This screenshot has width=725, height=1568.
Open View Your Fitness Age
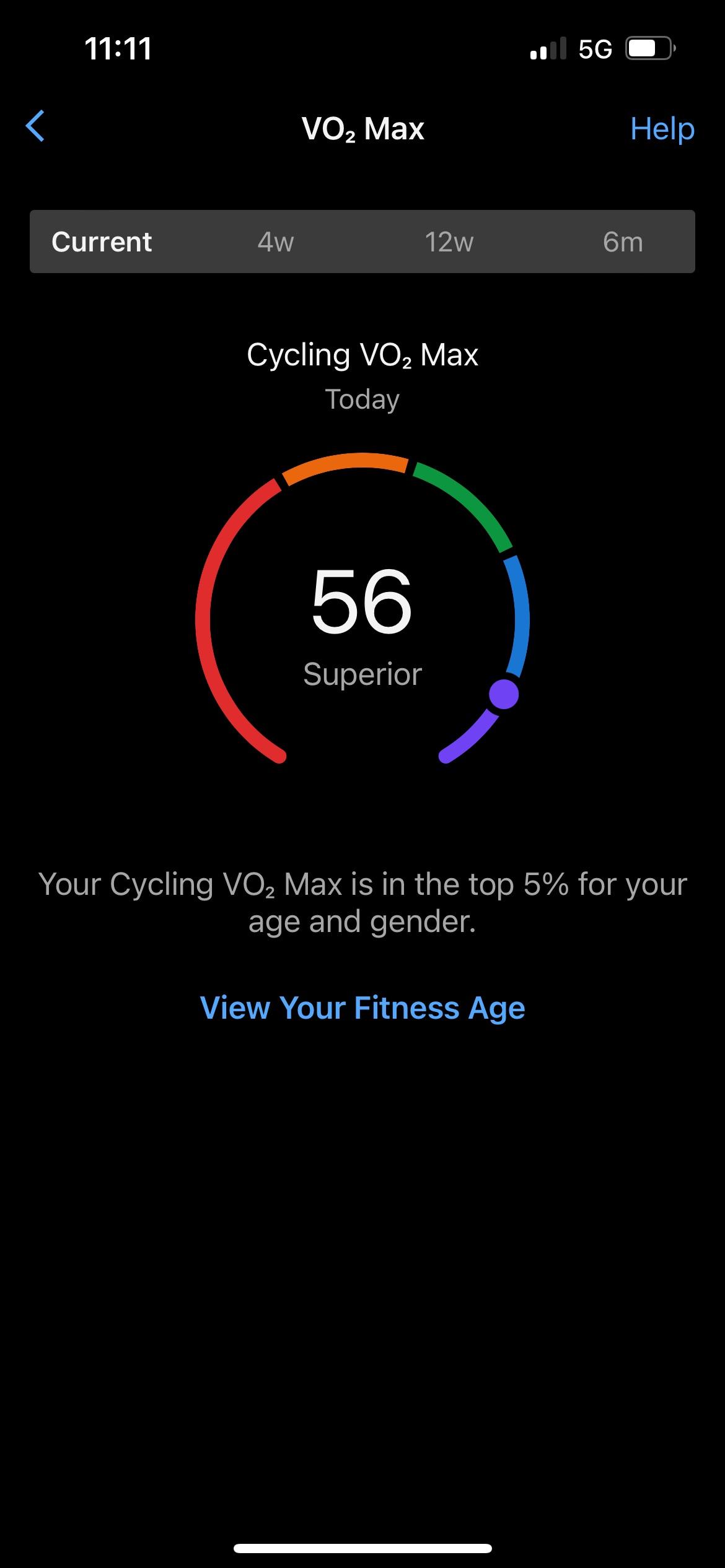(362, 1007)
